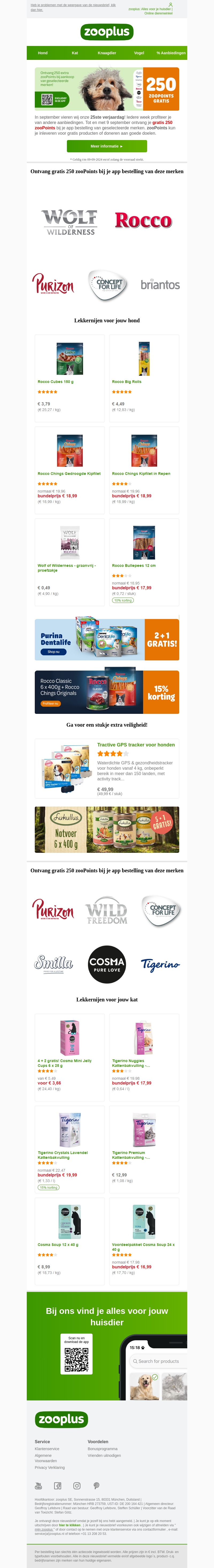The image size is (214, 1568).
Task: Open the Klantenservice footer link
Action: pyautogui.click(x=47, y=1449)
